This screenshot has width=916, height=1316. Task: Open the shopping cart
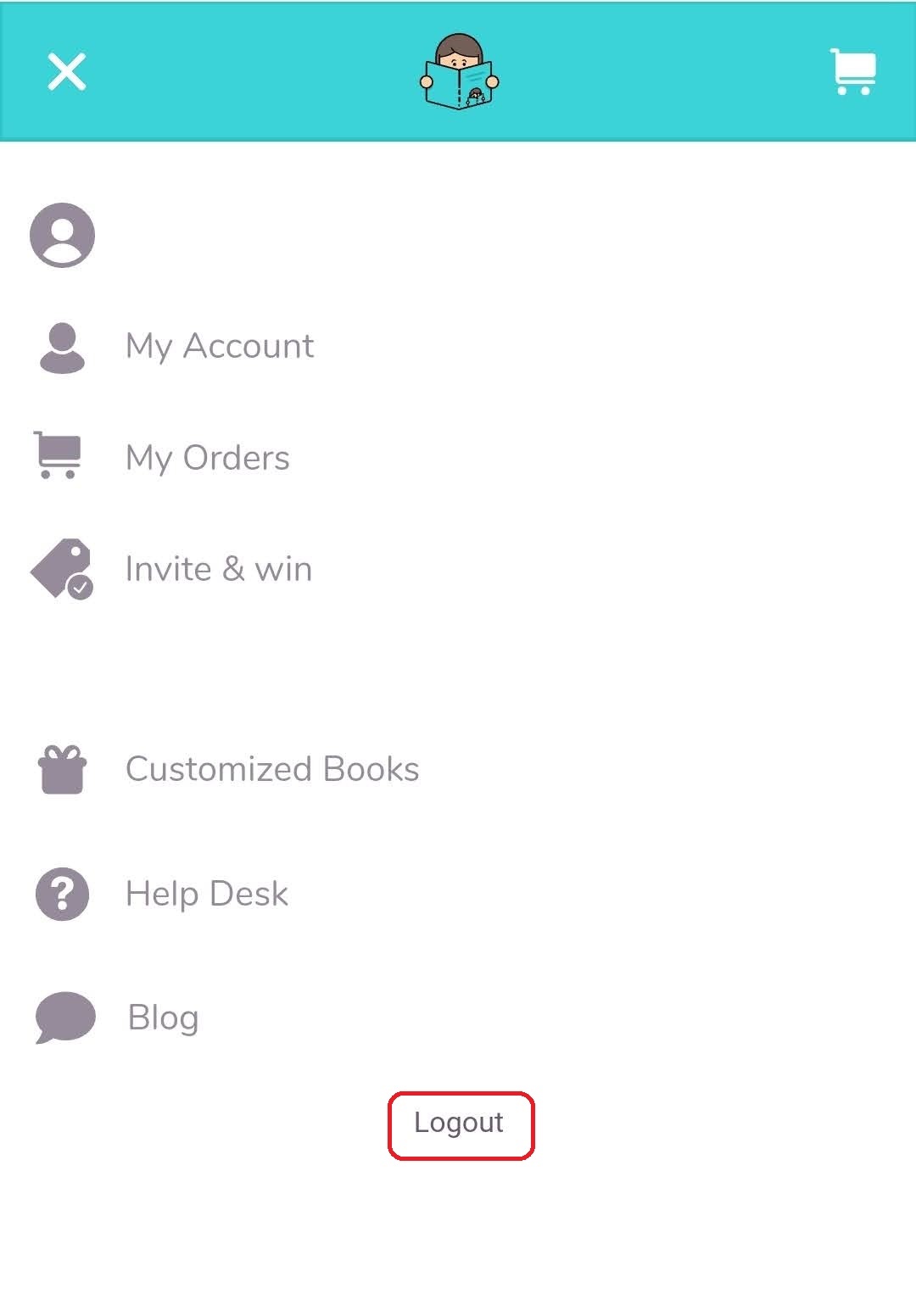click(852, 71)
